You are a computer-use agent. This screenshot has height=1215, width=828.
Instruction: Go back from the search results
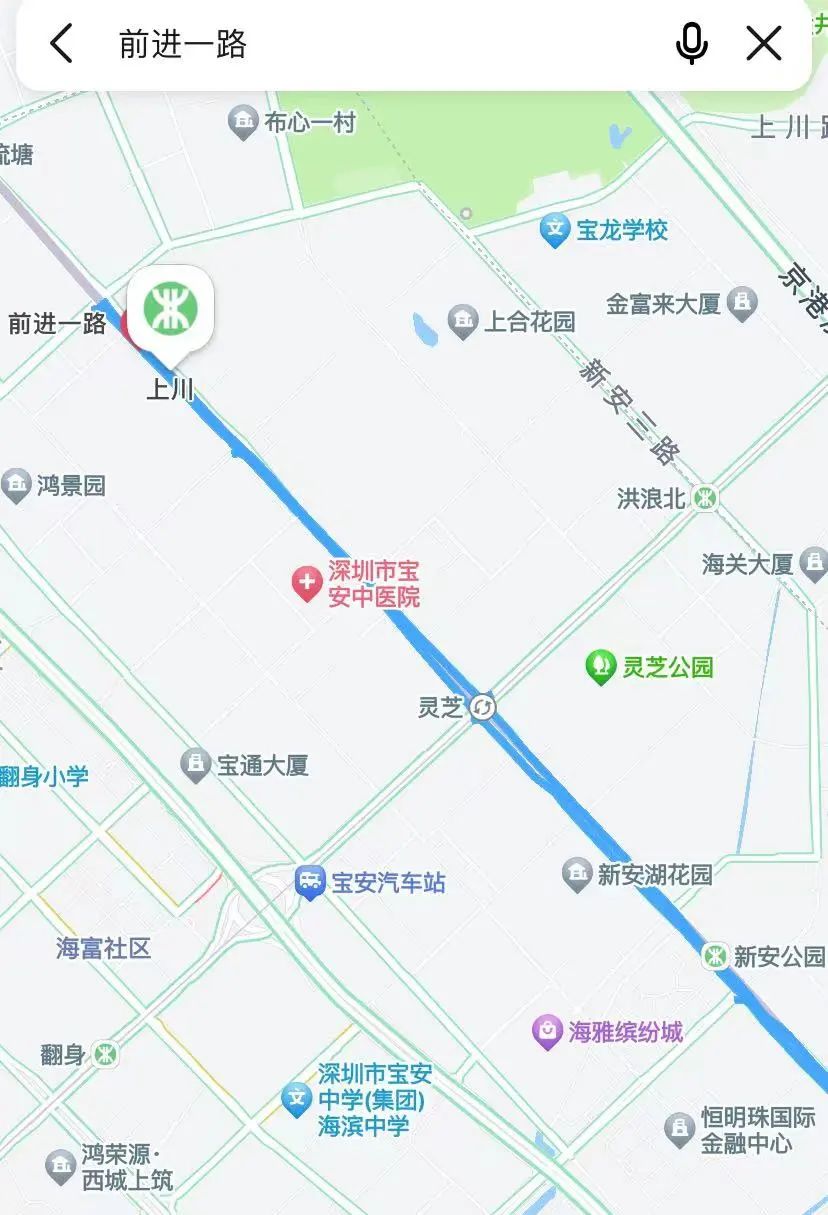(x=62, y=44)
